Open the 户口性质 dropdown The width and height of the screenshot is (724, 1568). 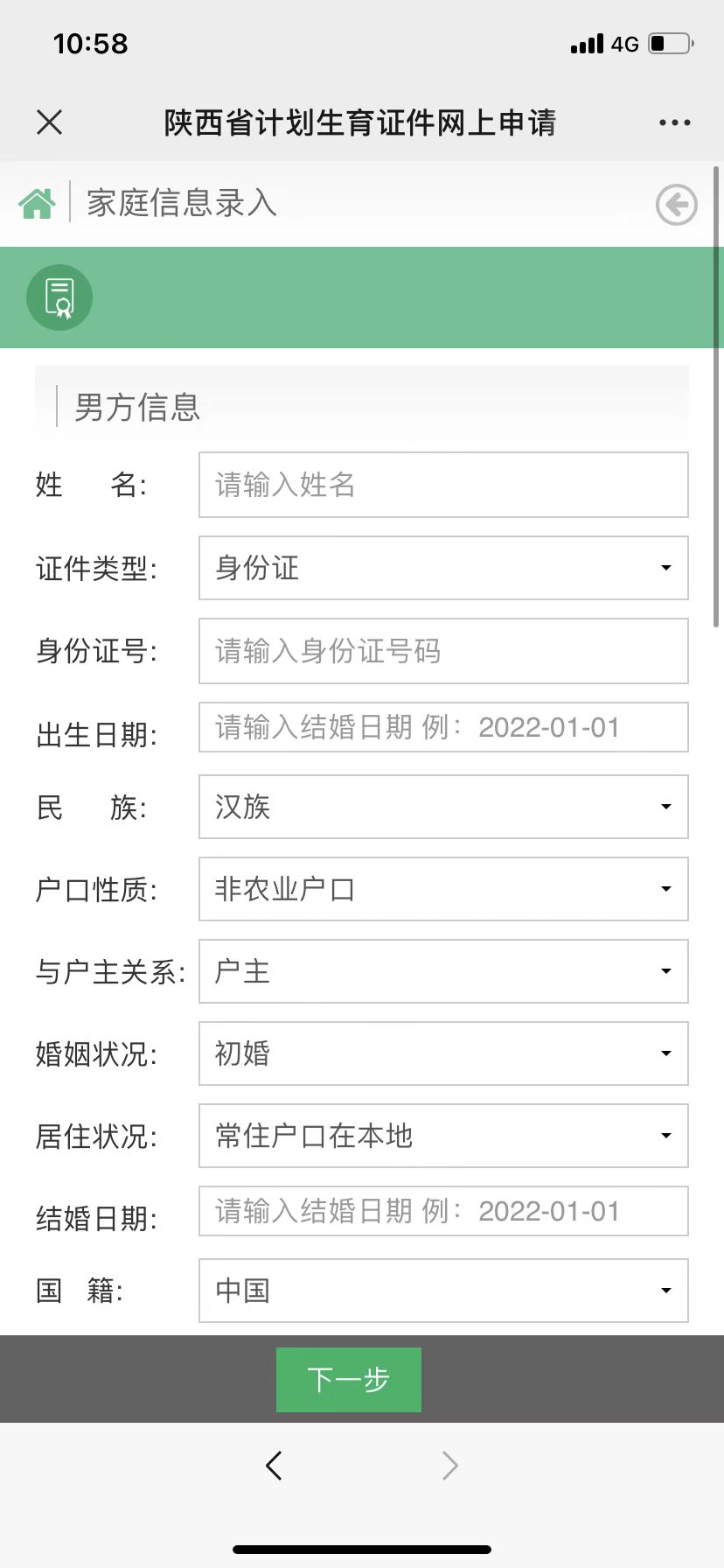point(443,889)
